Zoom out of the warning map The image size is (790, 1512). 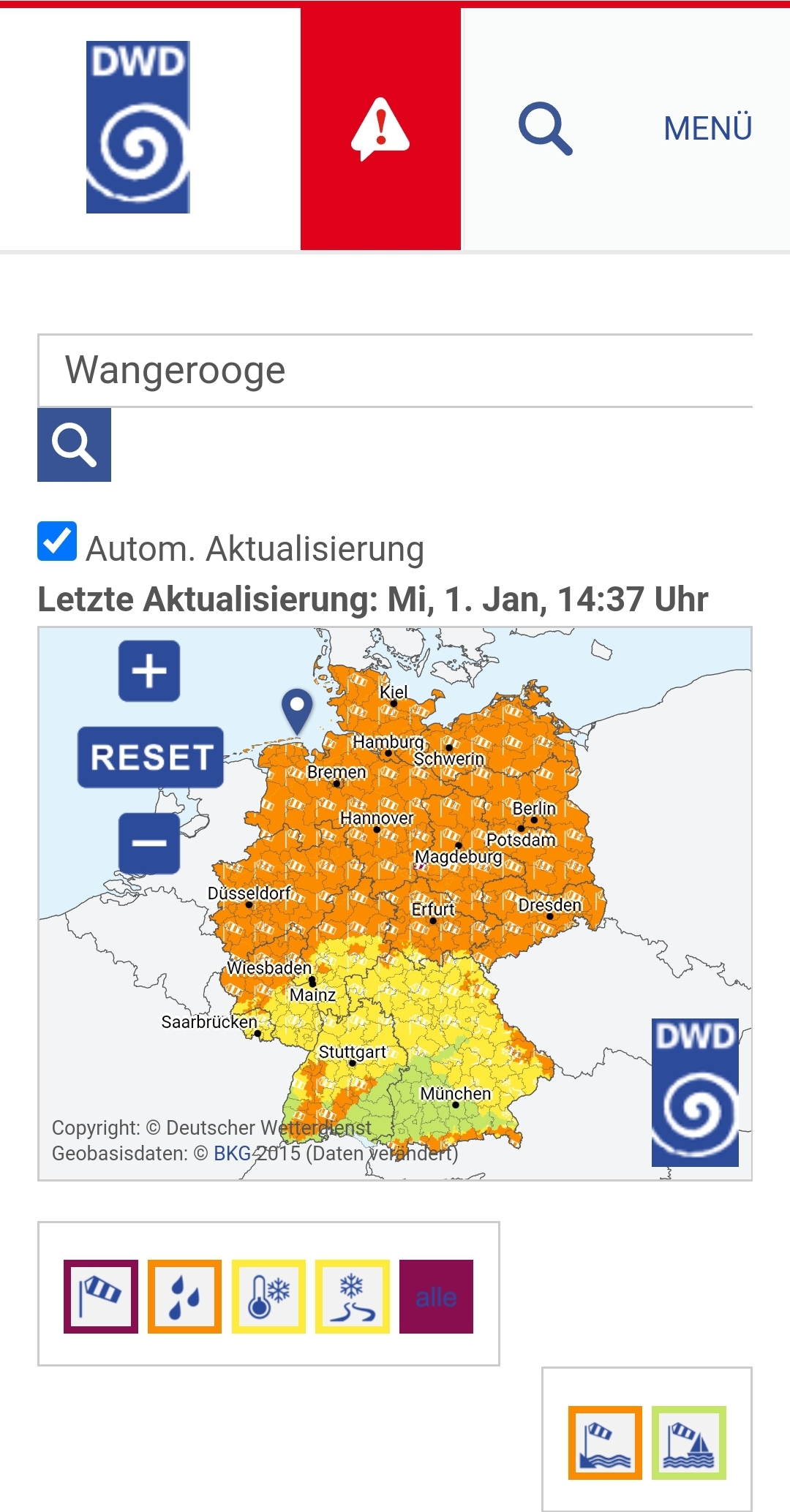click(149, 843)
